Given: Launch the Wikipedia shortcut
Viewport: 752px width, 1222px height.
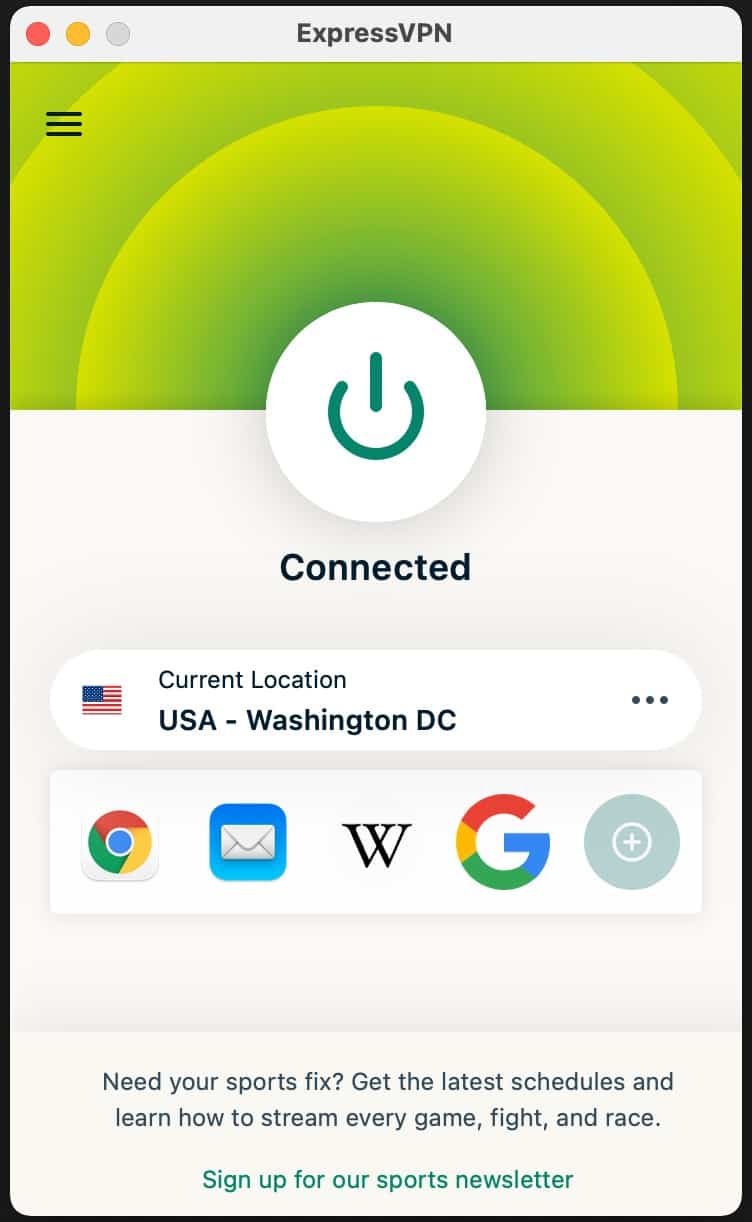Looking at the screenshot, I should (375, 842).
